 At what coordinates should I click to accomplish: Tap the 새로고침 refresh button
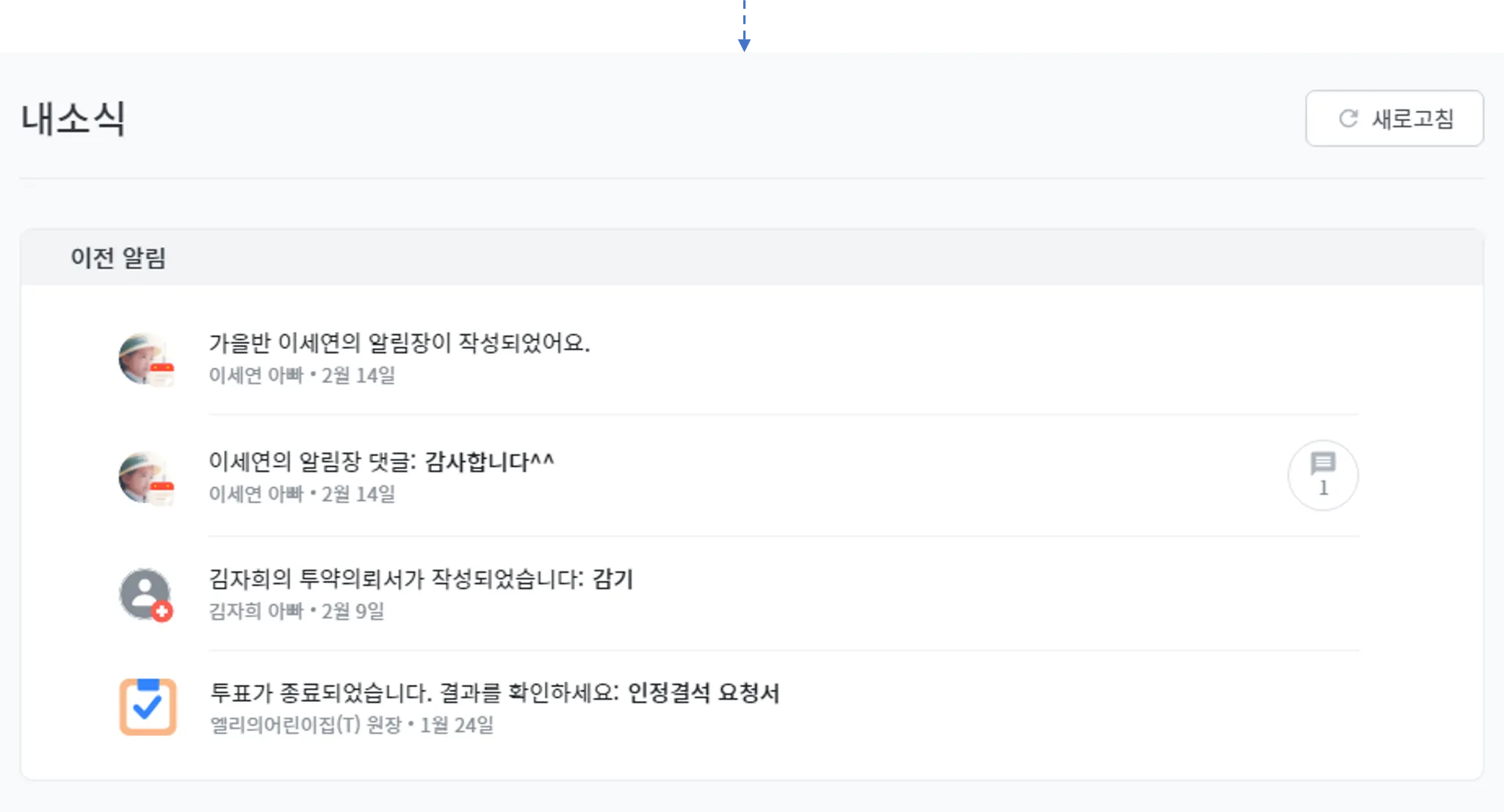[1394, 118]
